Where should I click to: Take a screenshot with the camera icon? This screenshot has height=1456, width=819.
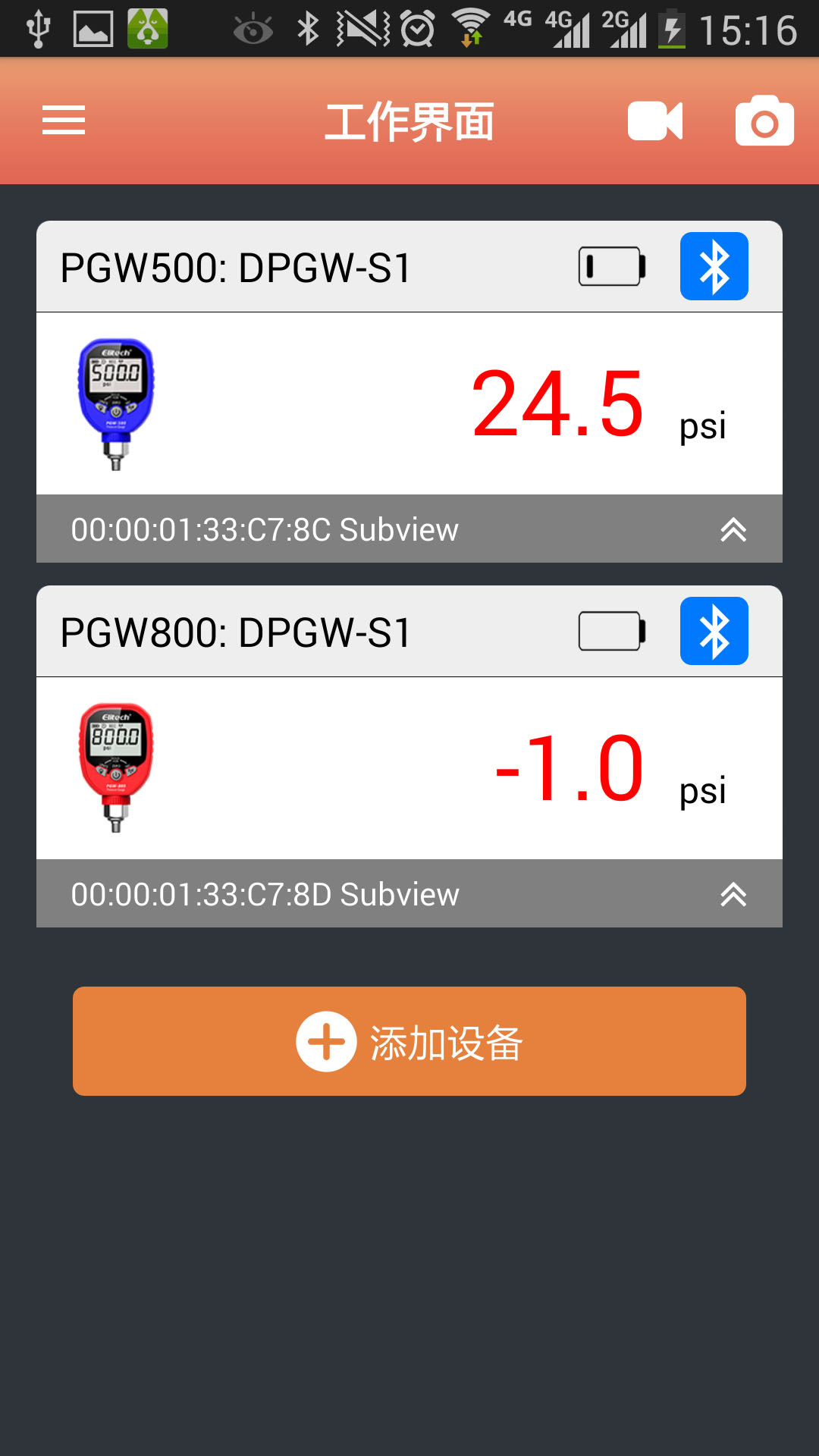click(x=764, y=120)
